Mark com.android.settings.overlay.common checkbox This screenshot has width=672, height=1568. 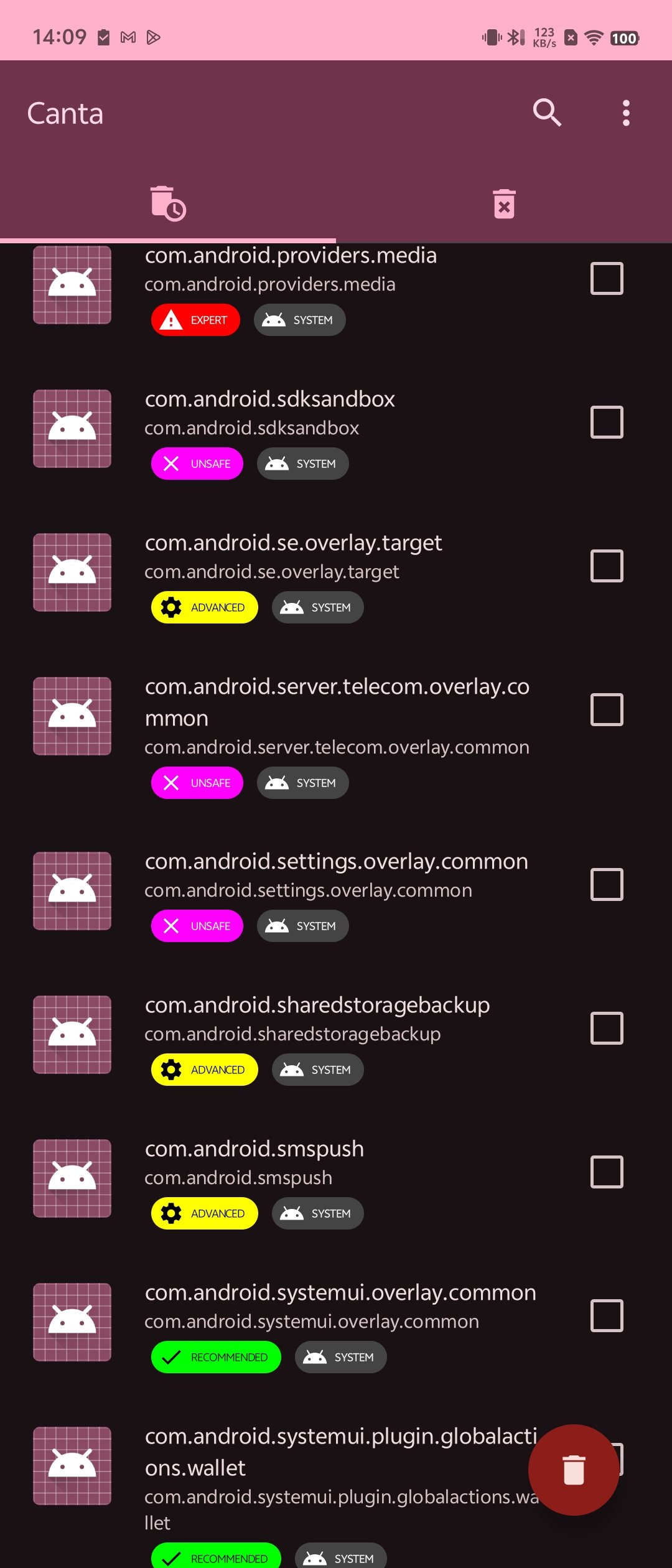pos(607,884)
